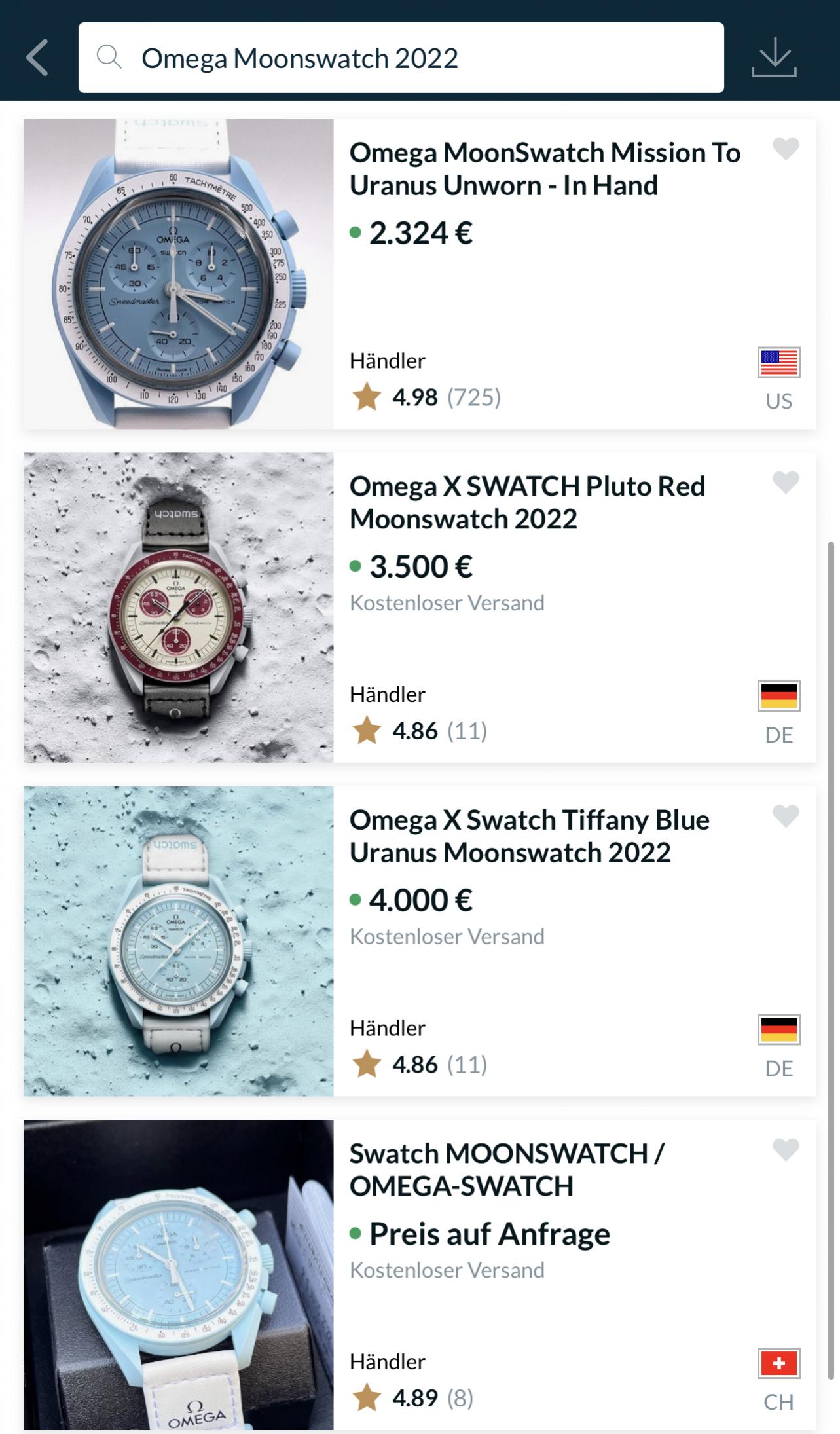
Task: Open the Swatch MOONSWATCH / OMEGA-SWATCH listing
Action: click(506, 1169)
